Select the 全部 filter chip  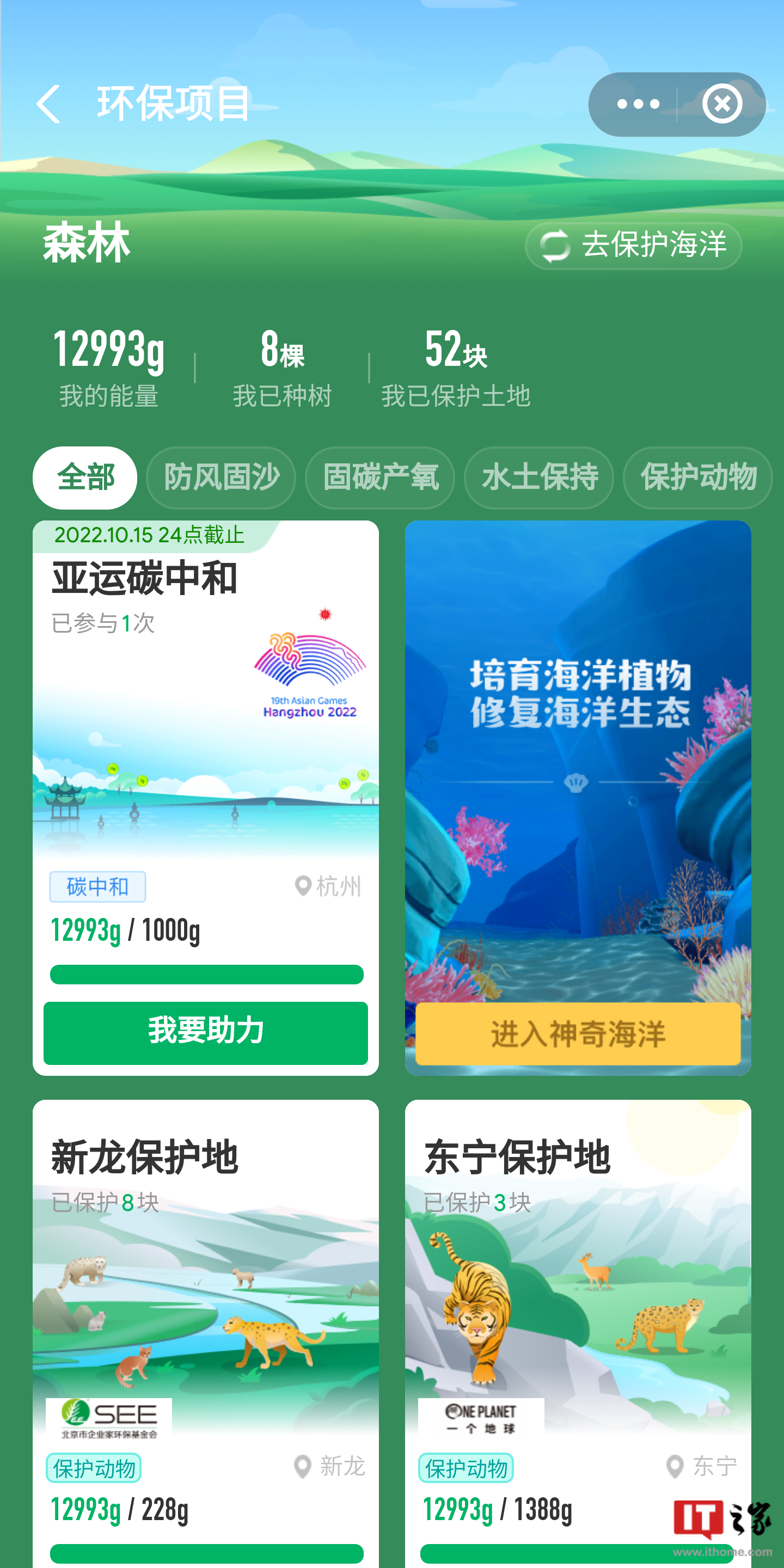pyautogui.click(x=84, y=478)
